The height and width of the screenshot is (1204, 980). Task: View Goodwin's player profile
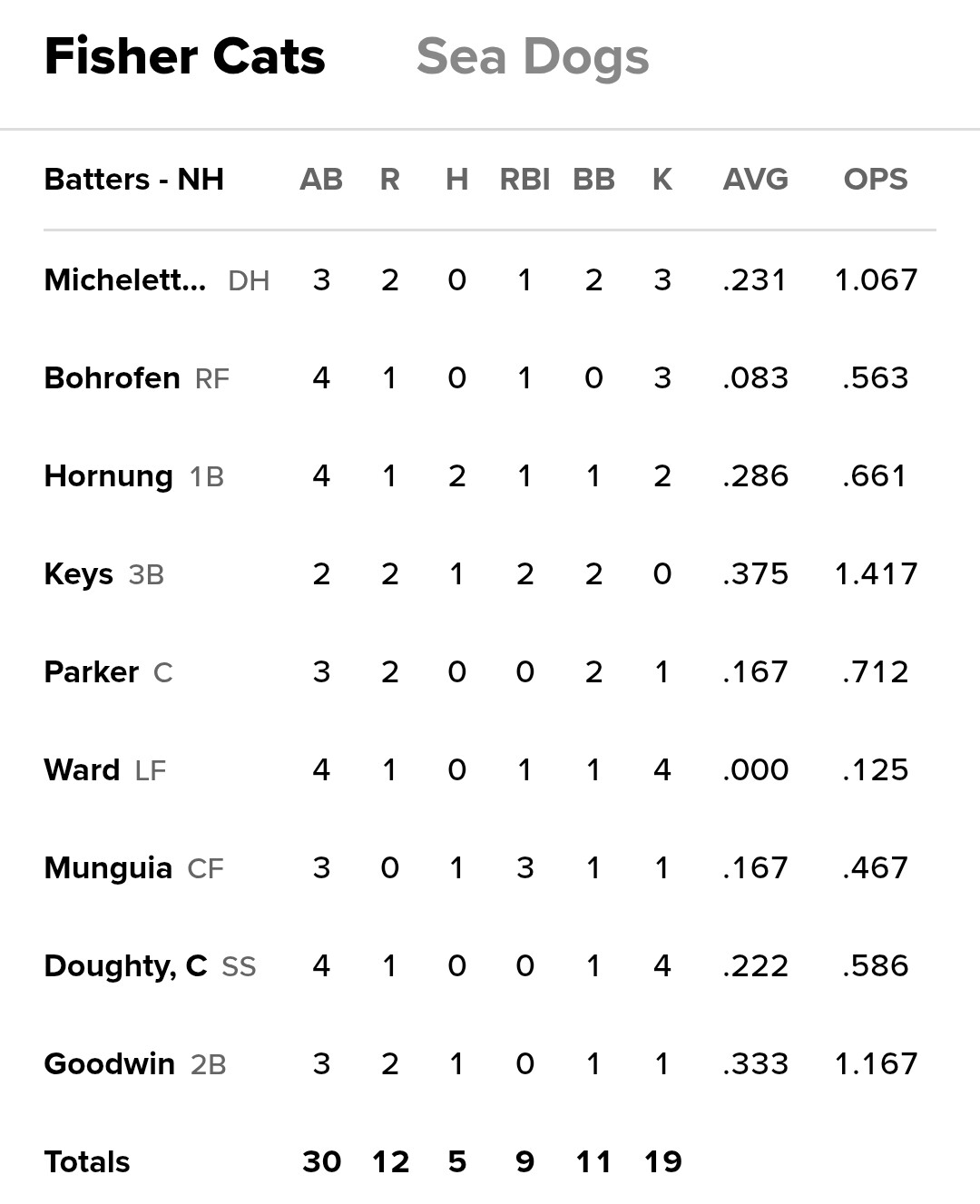click(x=110, y=1063)
